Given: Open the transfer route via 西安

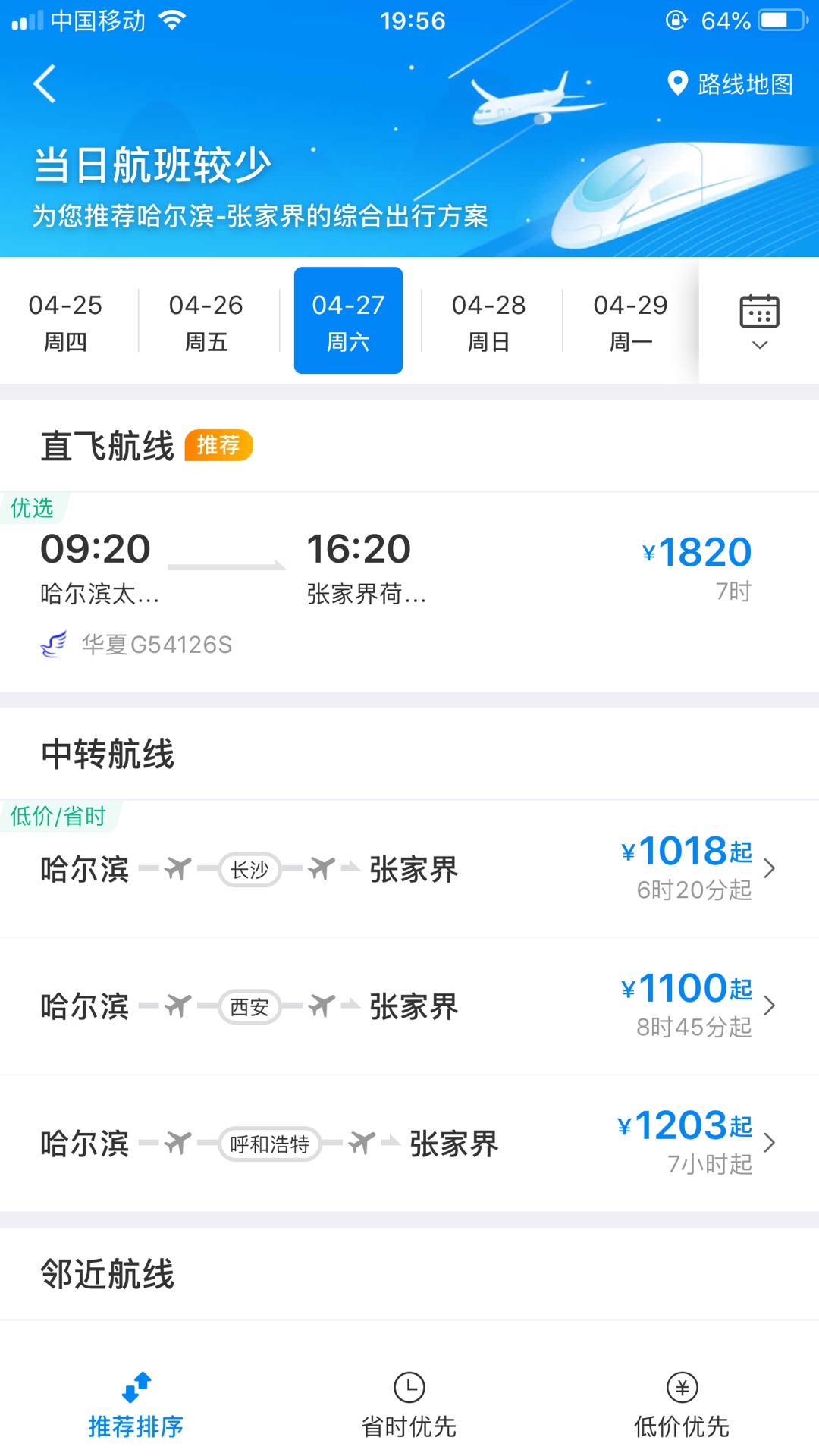Looking at the screenshot, I should [x=409, y=1006].
